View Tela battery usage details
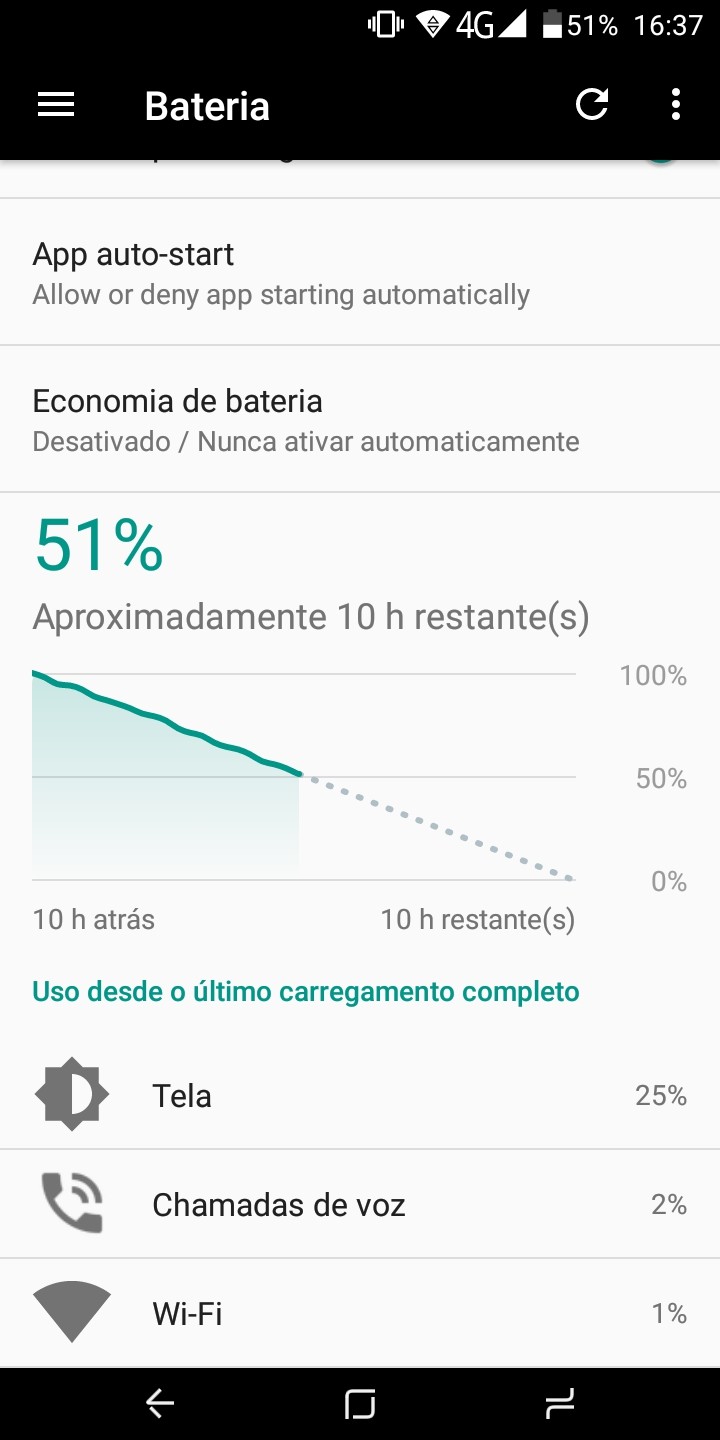This screenshot has width=720, height=1440. click(x=360, y=1095)
